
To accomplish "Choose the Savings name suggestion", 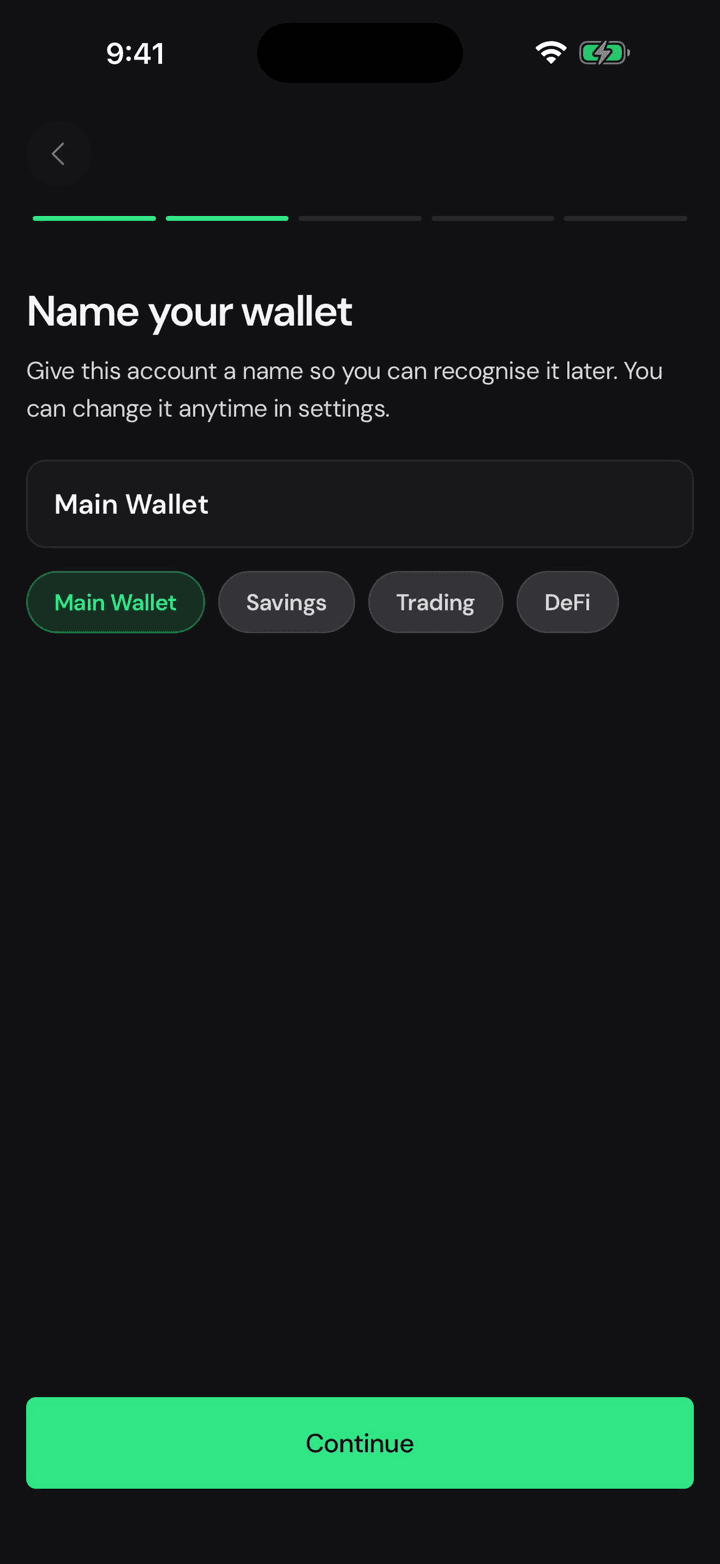I will pos(286,602).
